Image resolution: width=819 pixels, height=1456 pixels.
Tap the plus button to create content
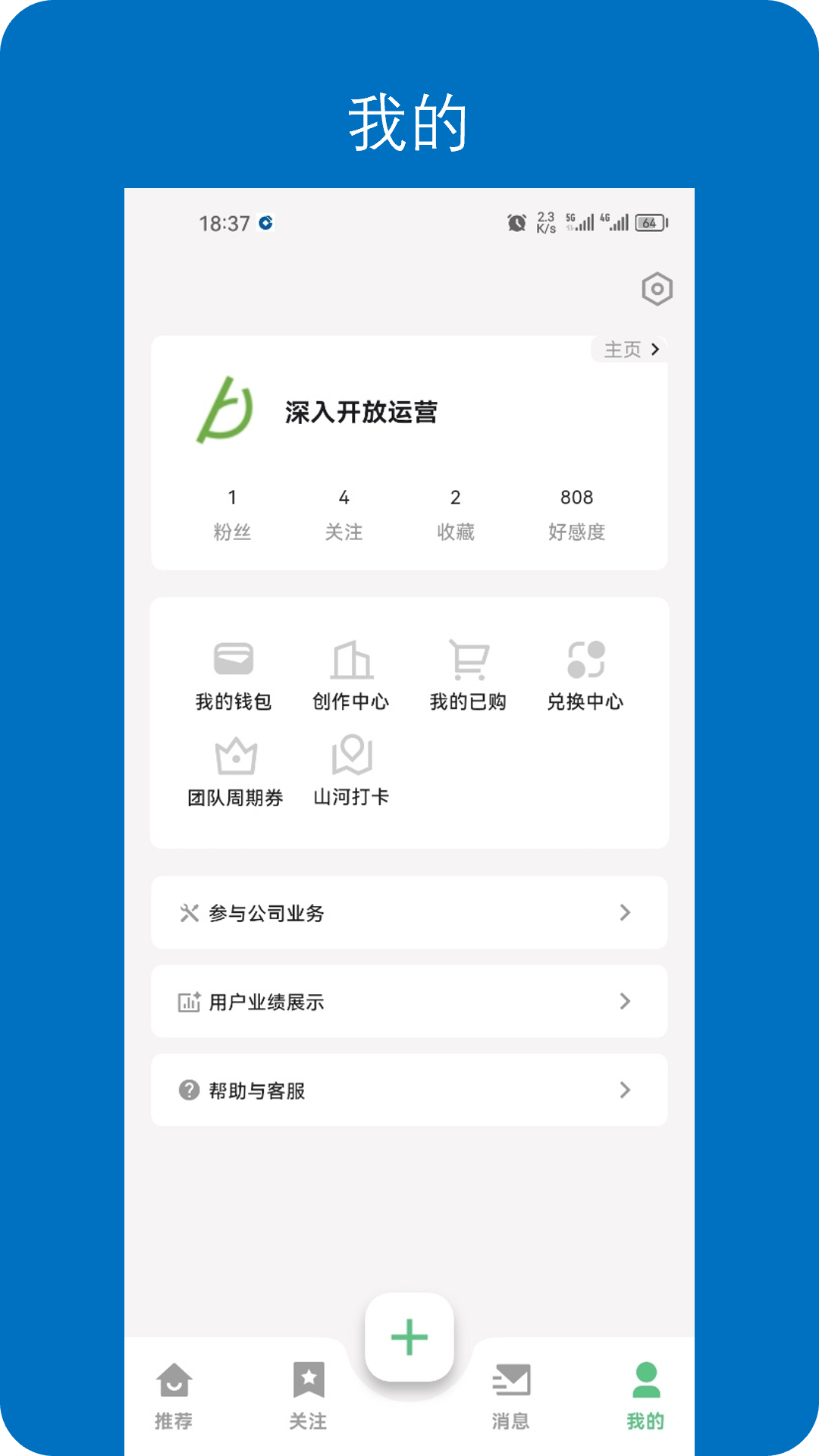click(x=409, y=1337)
